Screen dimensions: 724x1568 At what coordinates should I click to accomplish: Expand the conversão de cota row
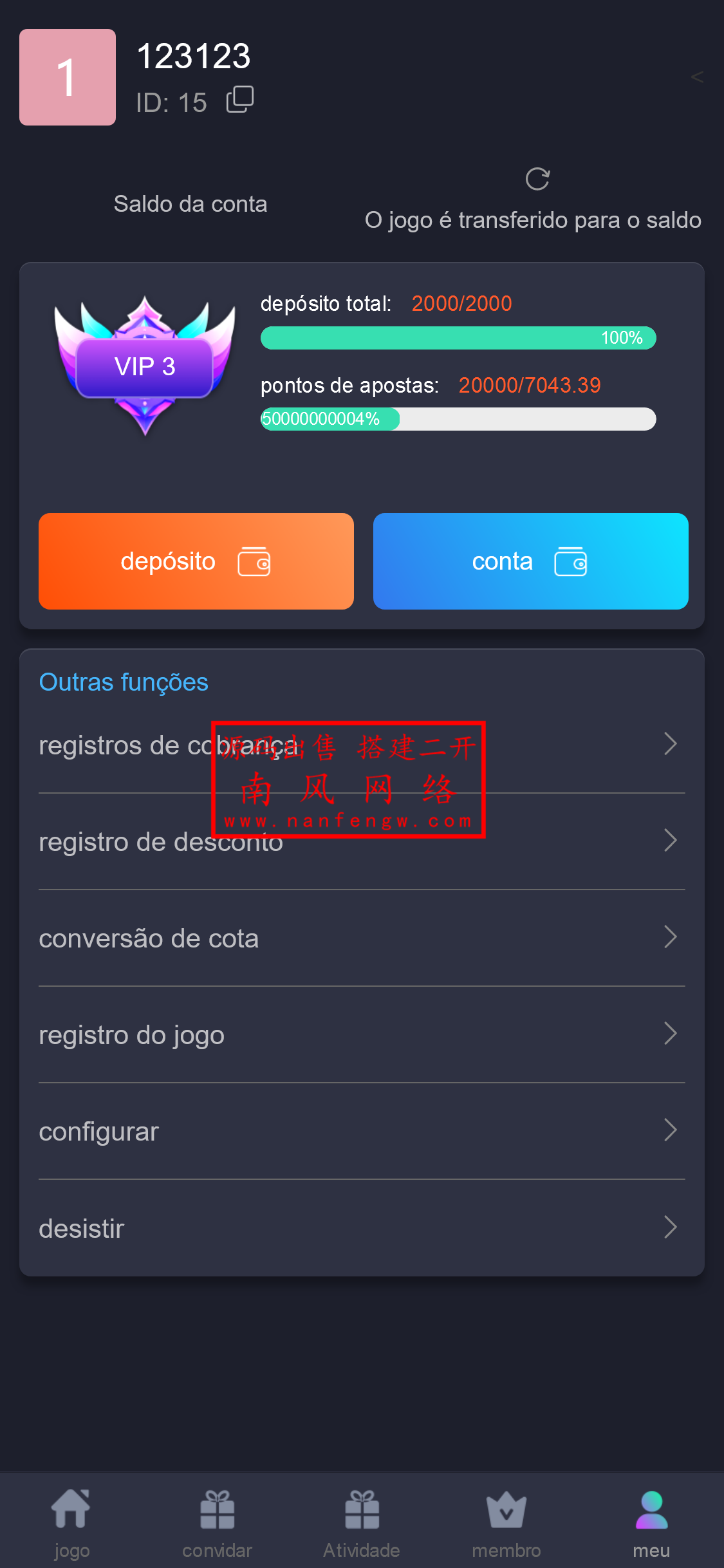[x=670, y=938]
